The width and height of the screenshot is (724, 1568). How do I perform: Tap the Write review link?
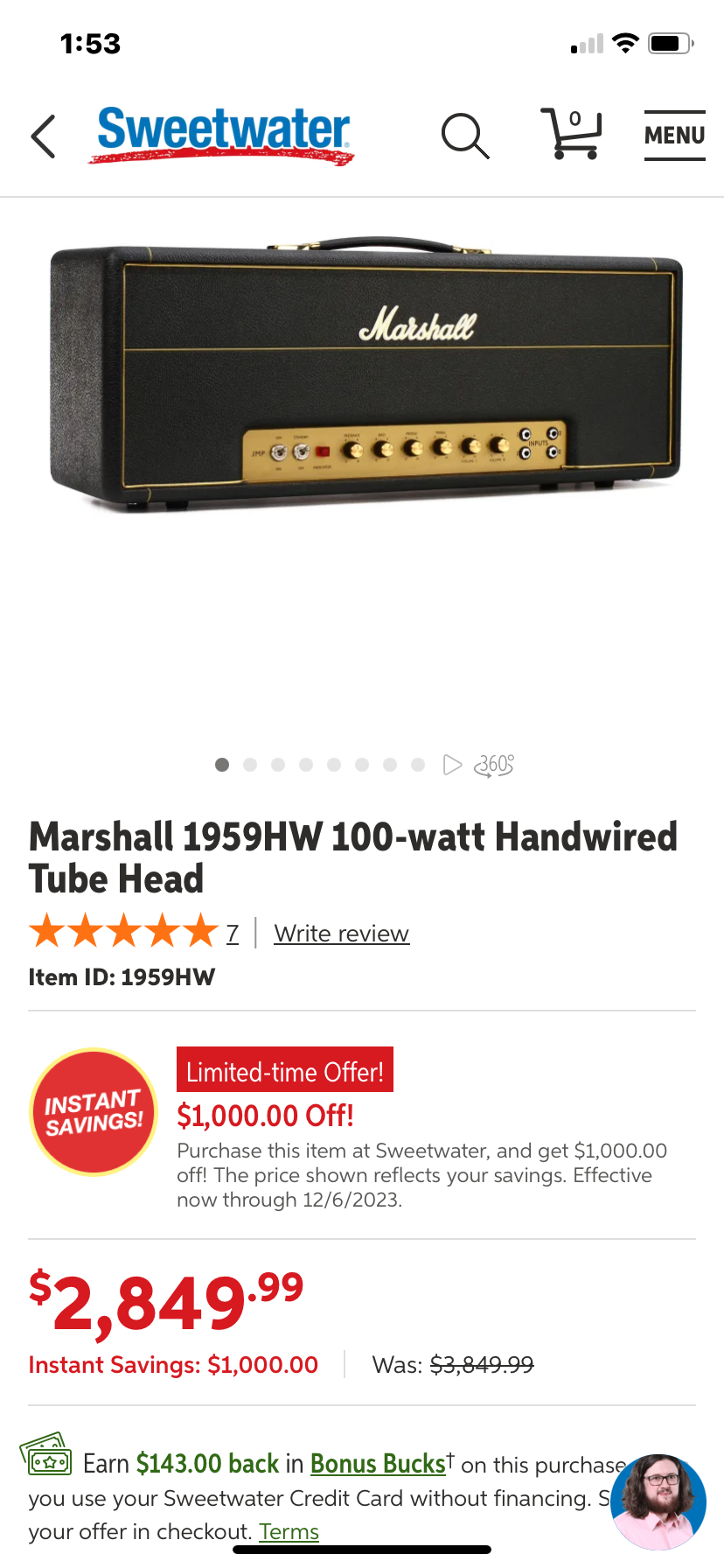341,934
